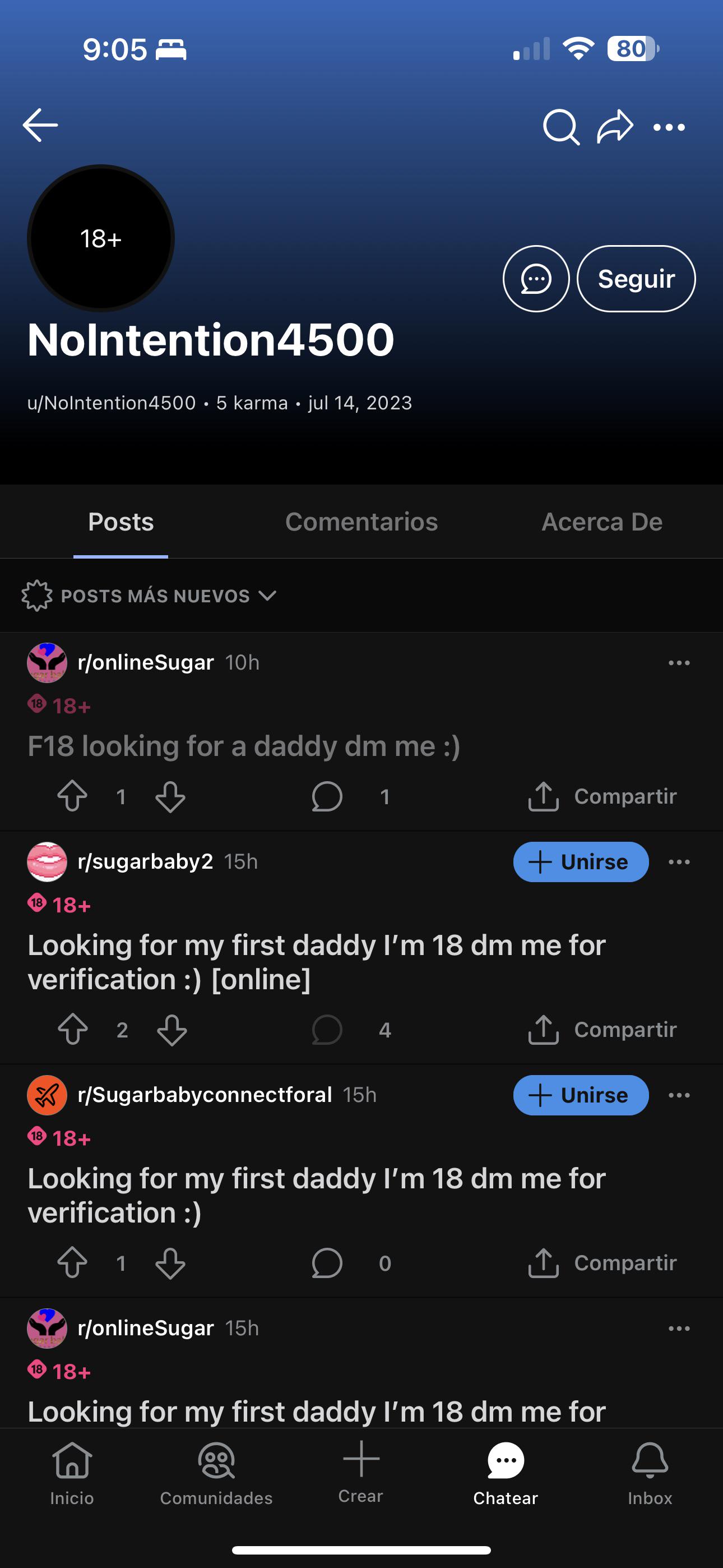Open the Inbox tab
This screenshot has height=1568, width=723.
click(x=650, y=1473)
